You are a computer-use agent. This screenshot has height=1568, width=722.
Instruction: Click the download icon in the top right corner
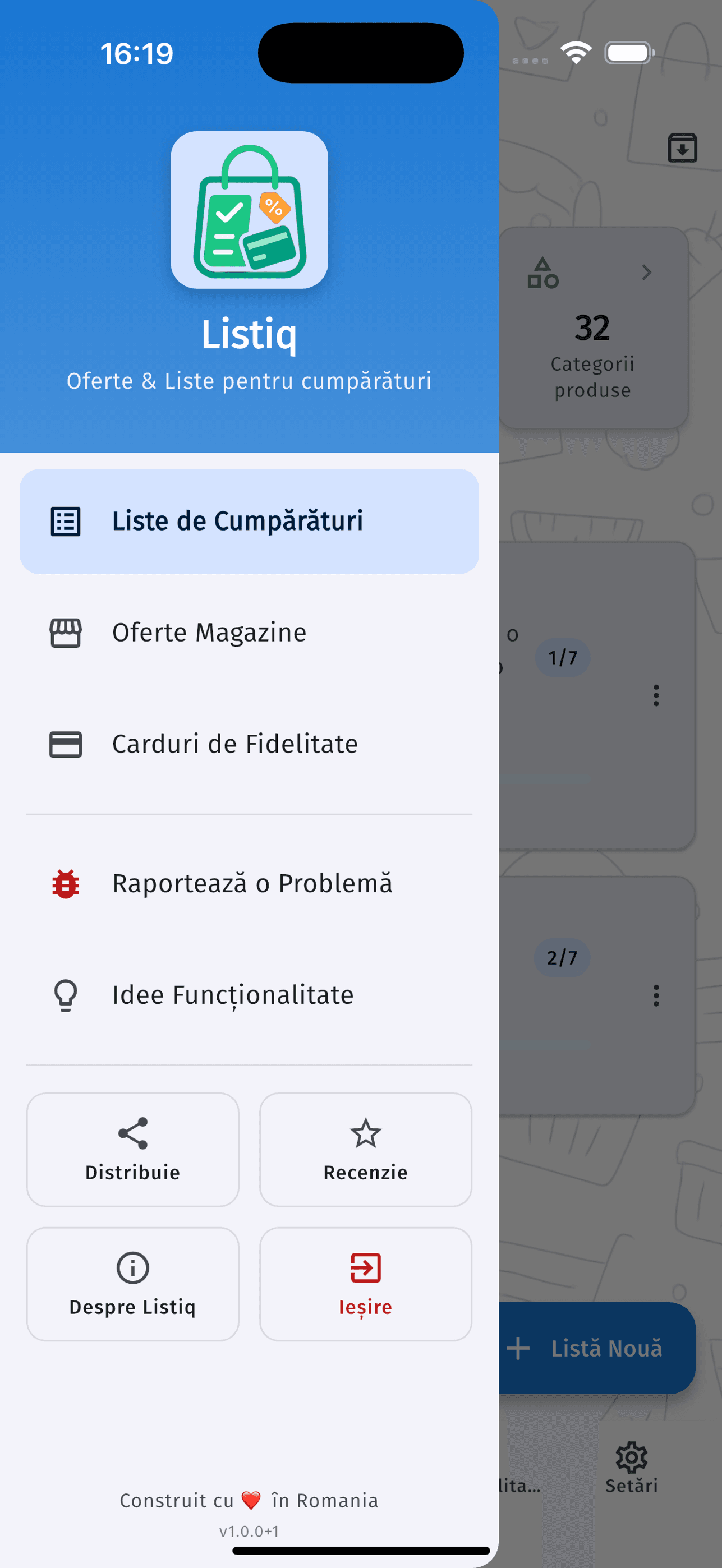pos(682,147)
